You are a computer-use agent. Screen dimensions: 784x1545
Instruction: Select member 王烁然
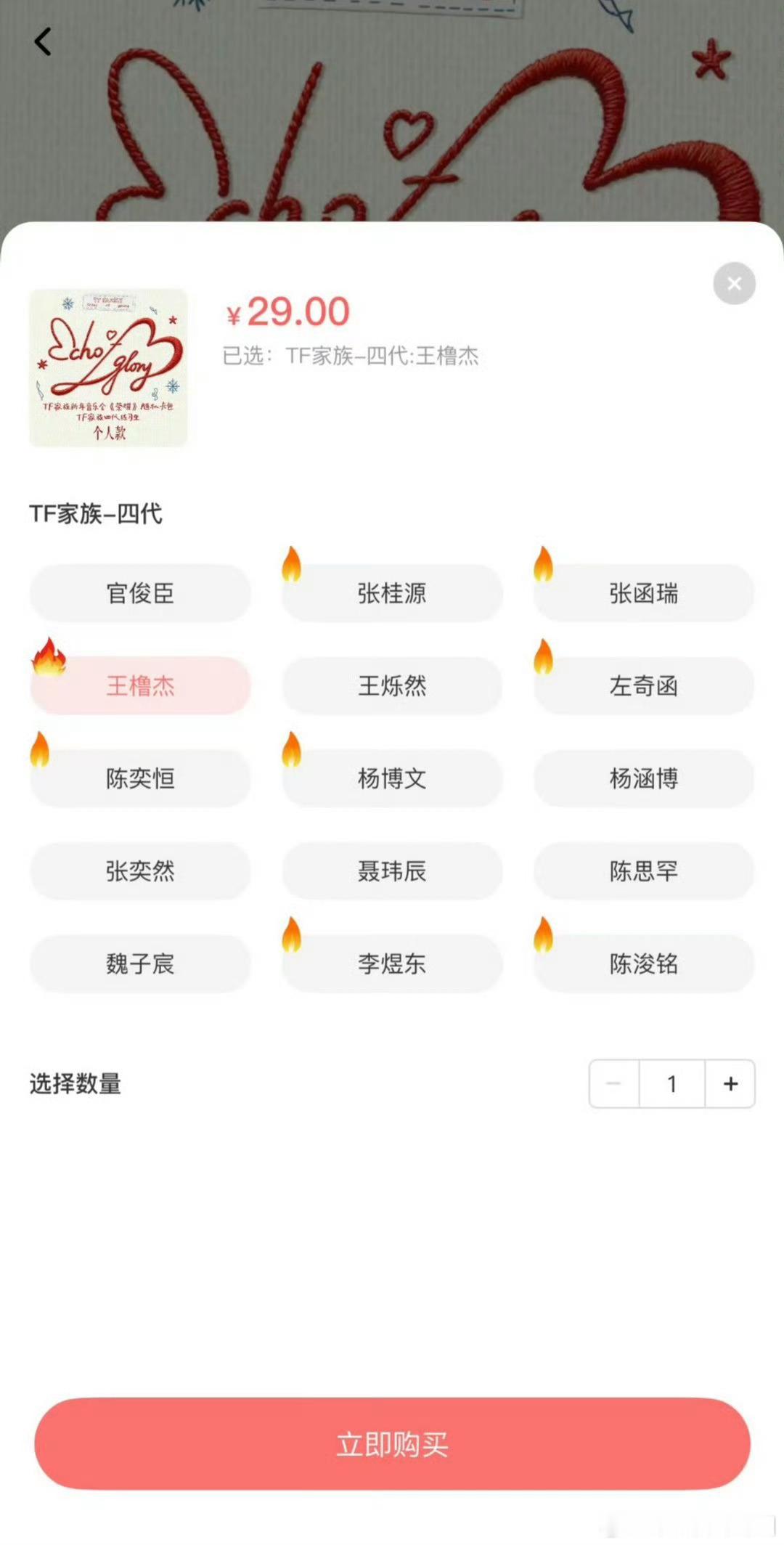(392, 686)
